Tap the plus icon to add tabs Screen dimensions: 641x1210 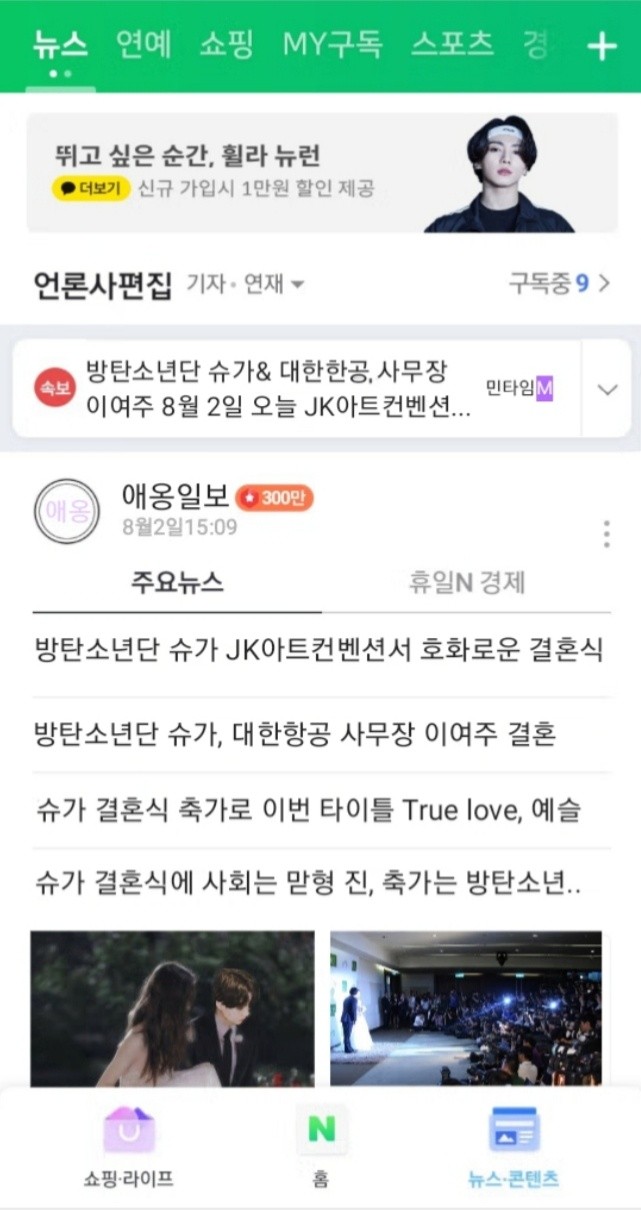tap(601, 47)
